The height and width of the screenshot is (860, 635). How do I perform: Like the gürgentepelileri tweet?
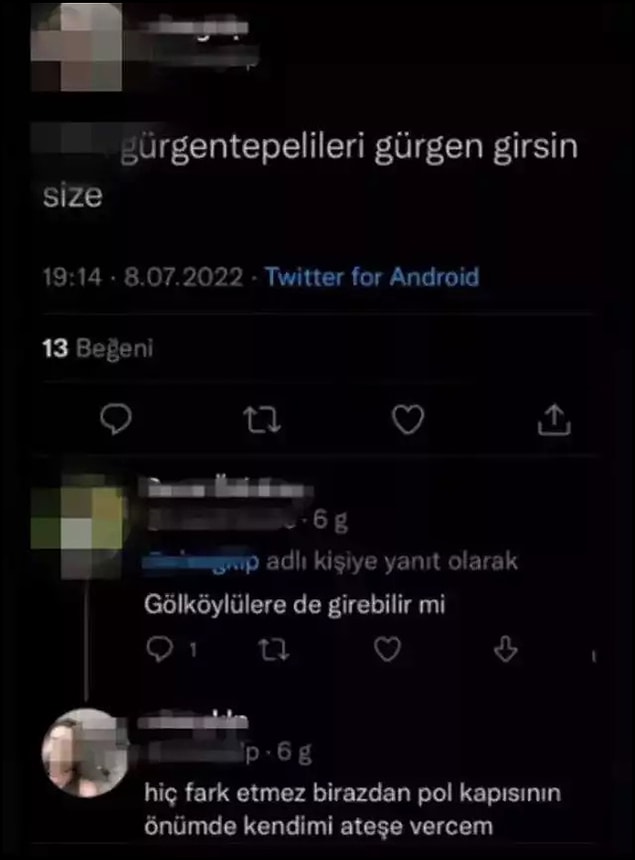click(407, 422)
